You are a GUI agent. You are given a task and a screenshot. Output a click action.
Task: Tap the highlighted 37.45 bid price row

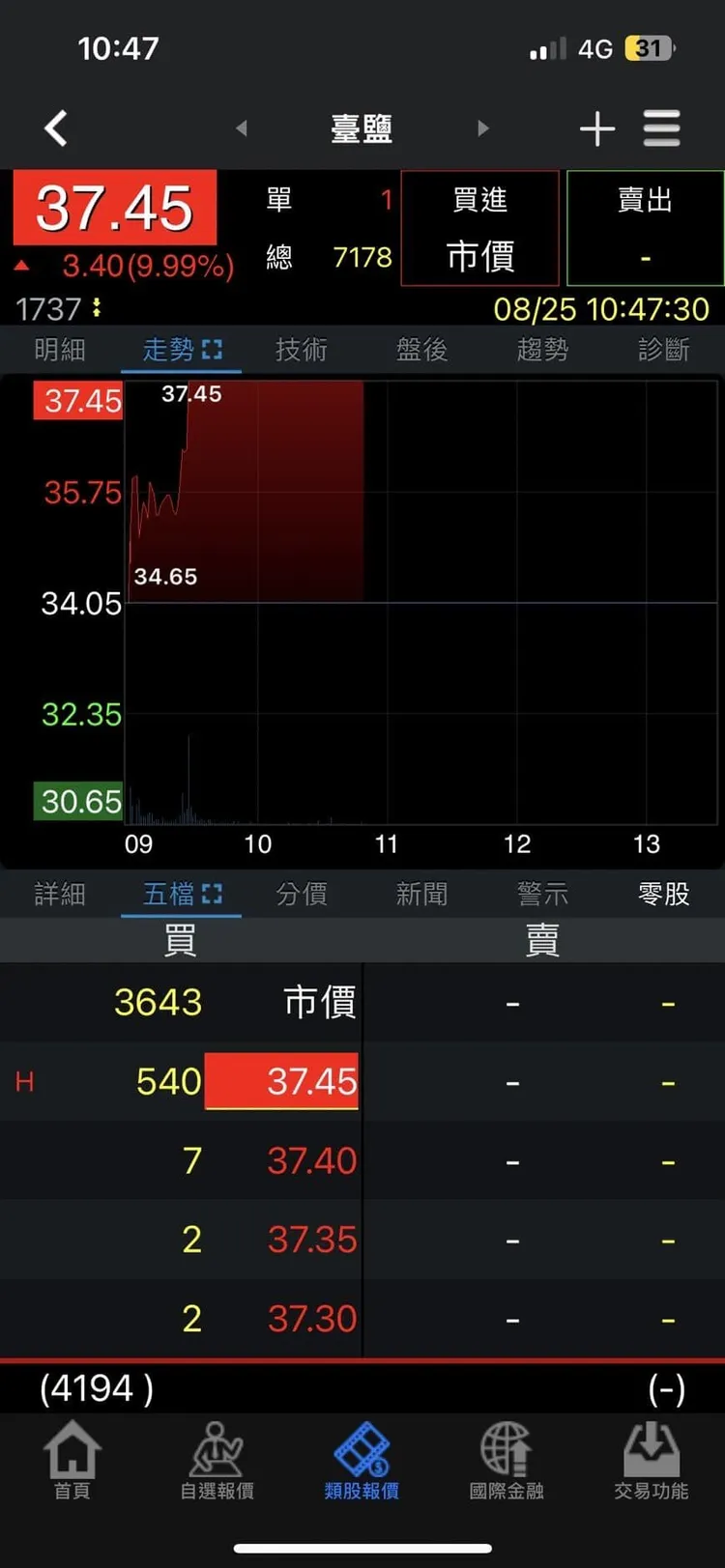pyautogui.click(x=281, y=1081)
